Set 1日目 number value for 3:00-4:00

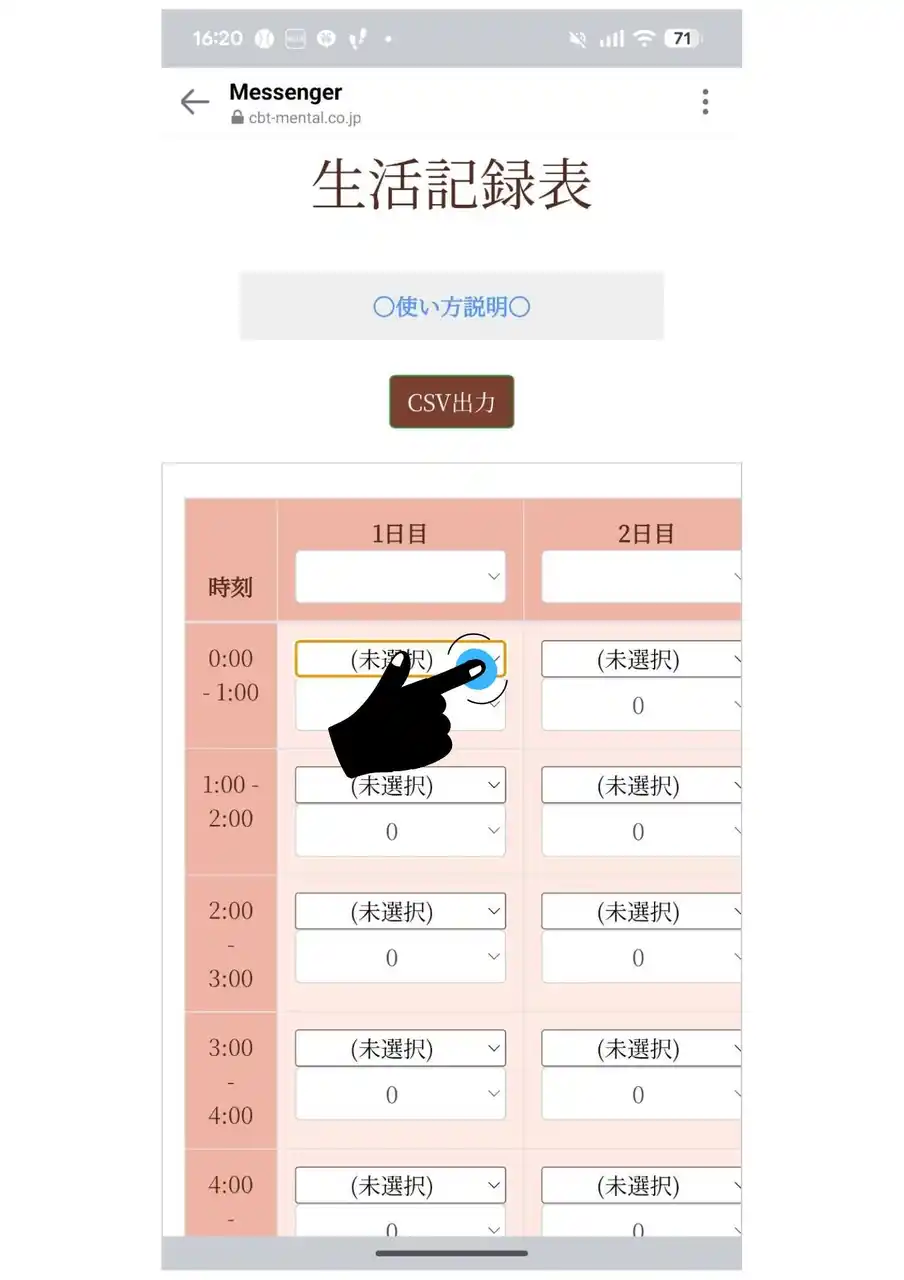[400, 1095]
